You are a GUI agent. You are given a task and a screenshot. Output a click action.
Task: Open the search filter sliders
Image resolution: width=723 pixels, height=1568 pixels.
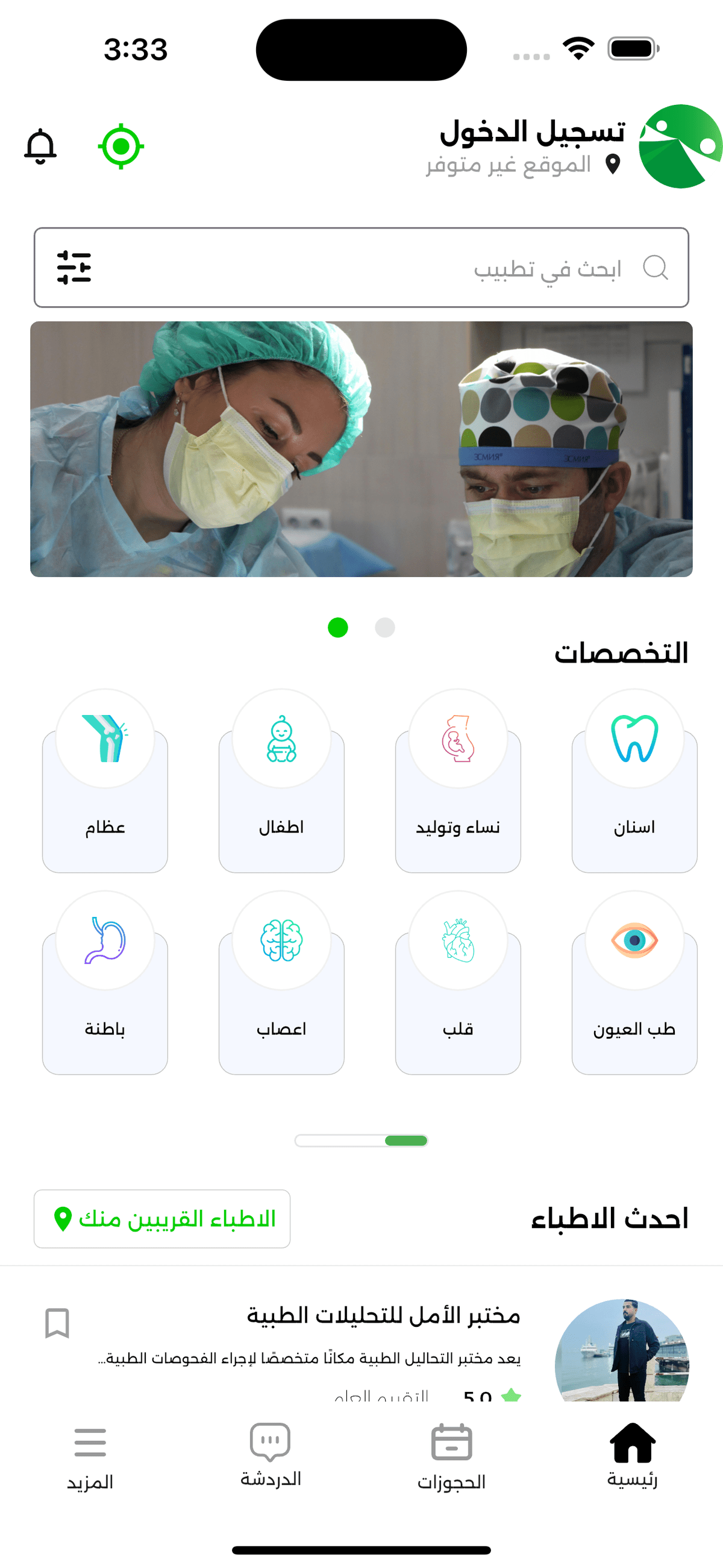coord(74,267)
